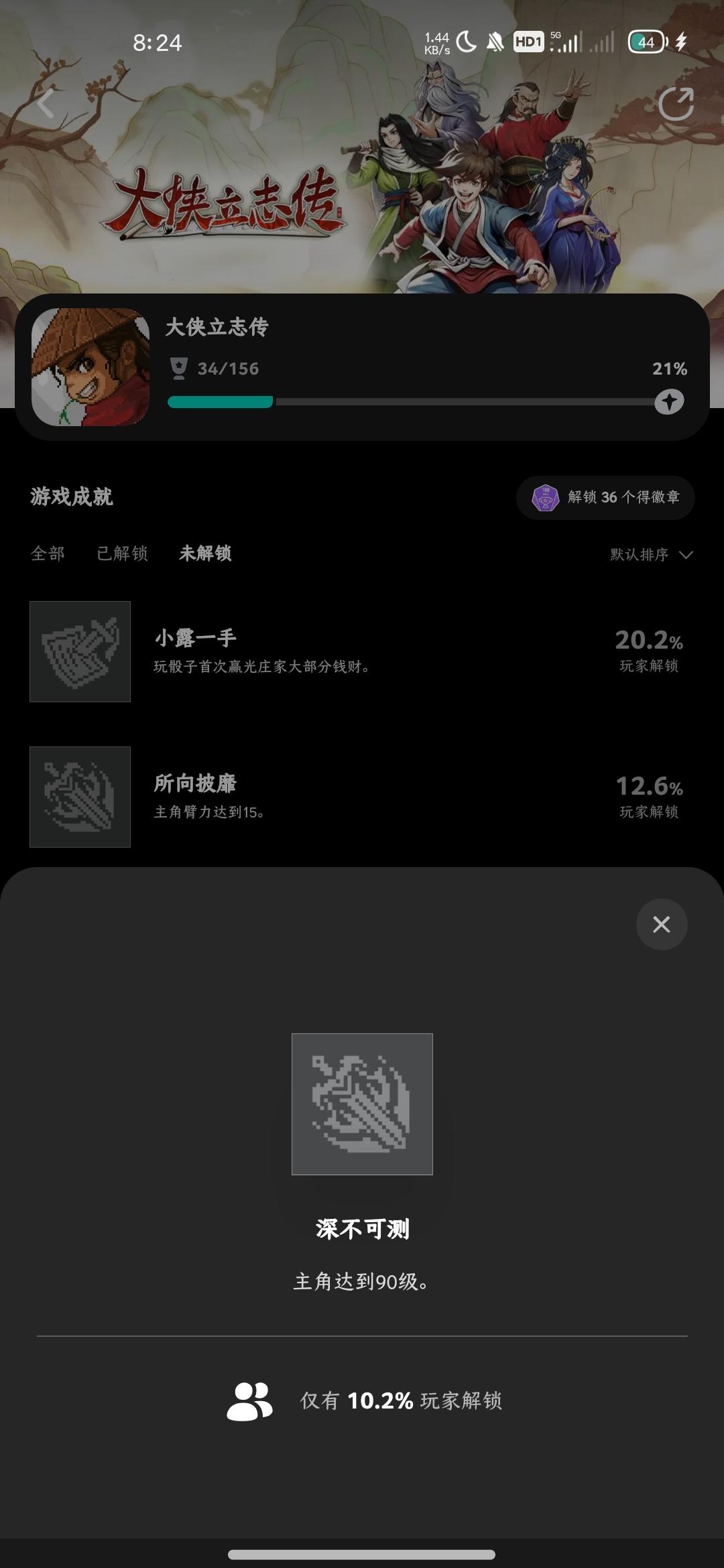
Task: Close the 深不可测 detail popup
Action: (x=661, y=925)
